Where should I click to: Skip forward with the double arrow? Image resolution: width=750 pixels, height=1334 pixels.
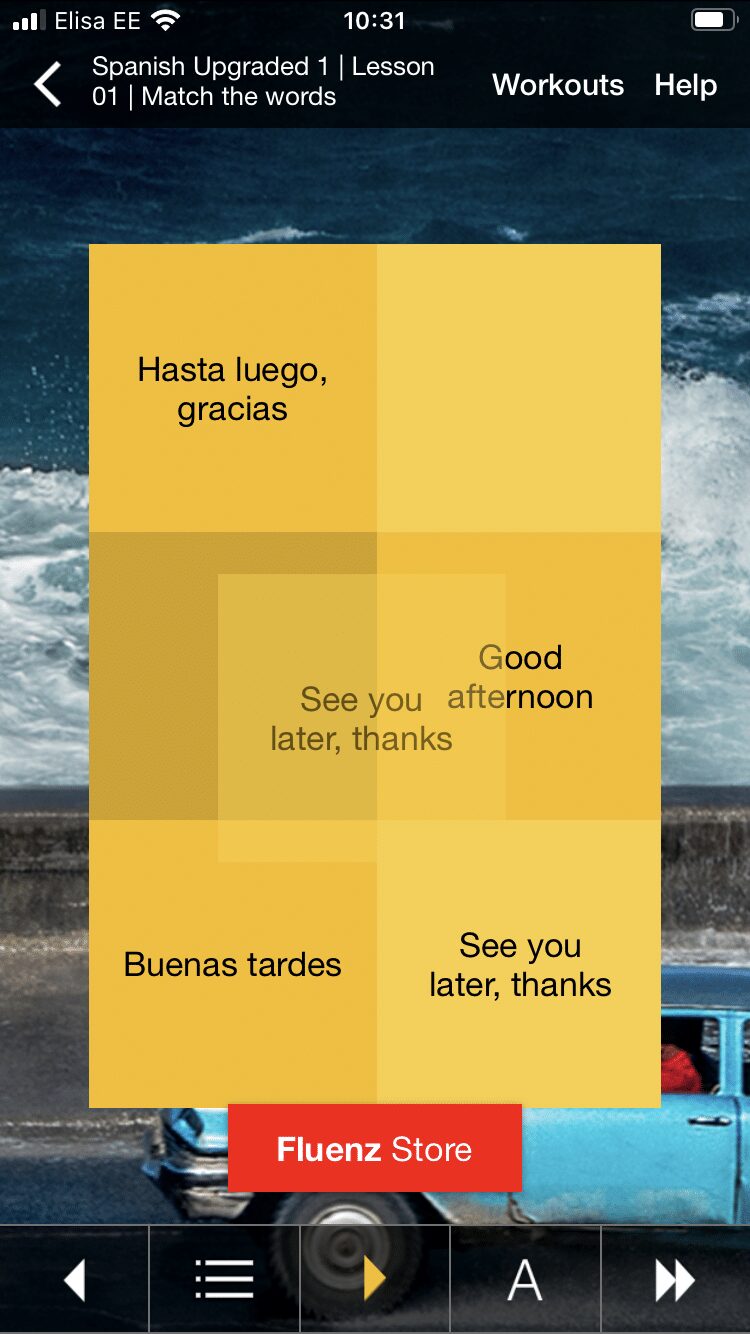(x=675, y=1280)
